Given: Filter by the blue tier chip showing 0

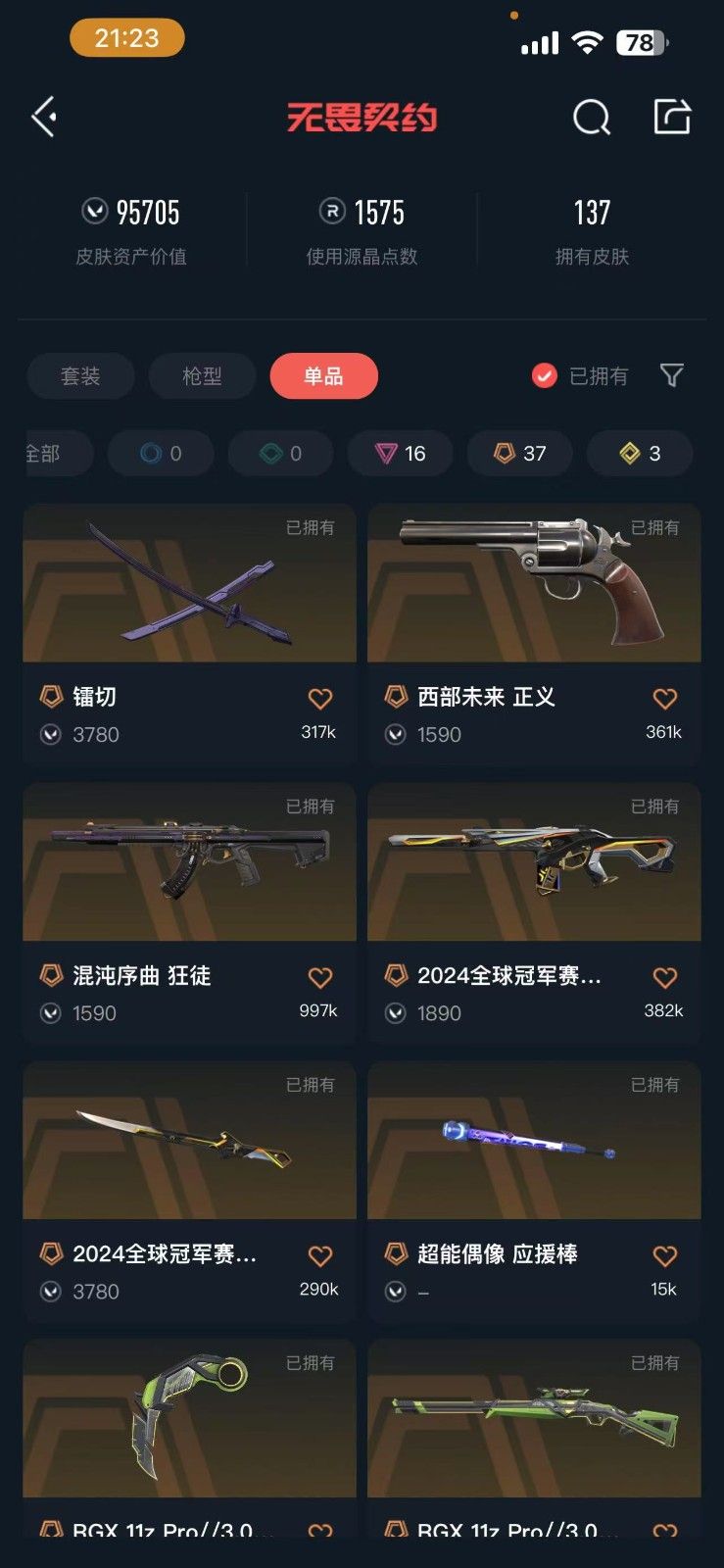Looking at the screenshot, I should tap(160, 454).
